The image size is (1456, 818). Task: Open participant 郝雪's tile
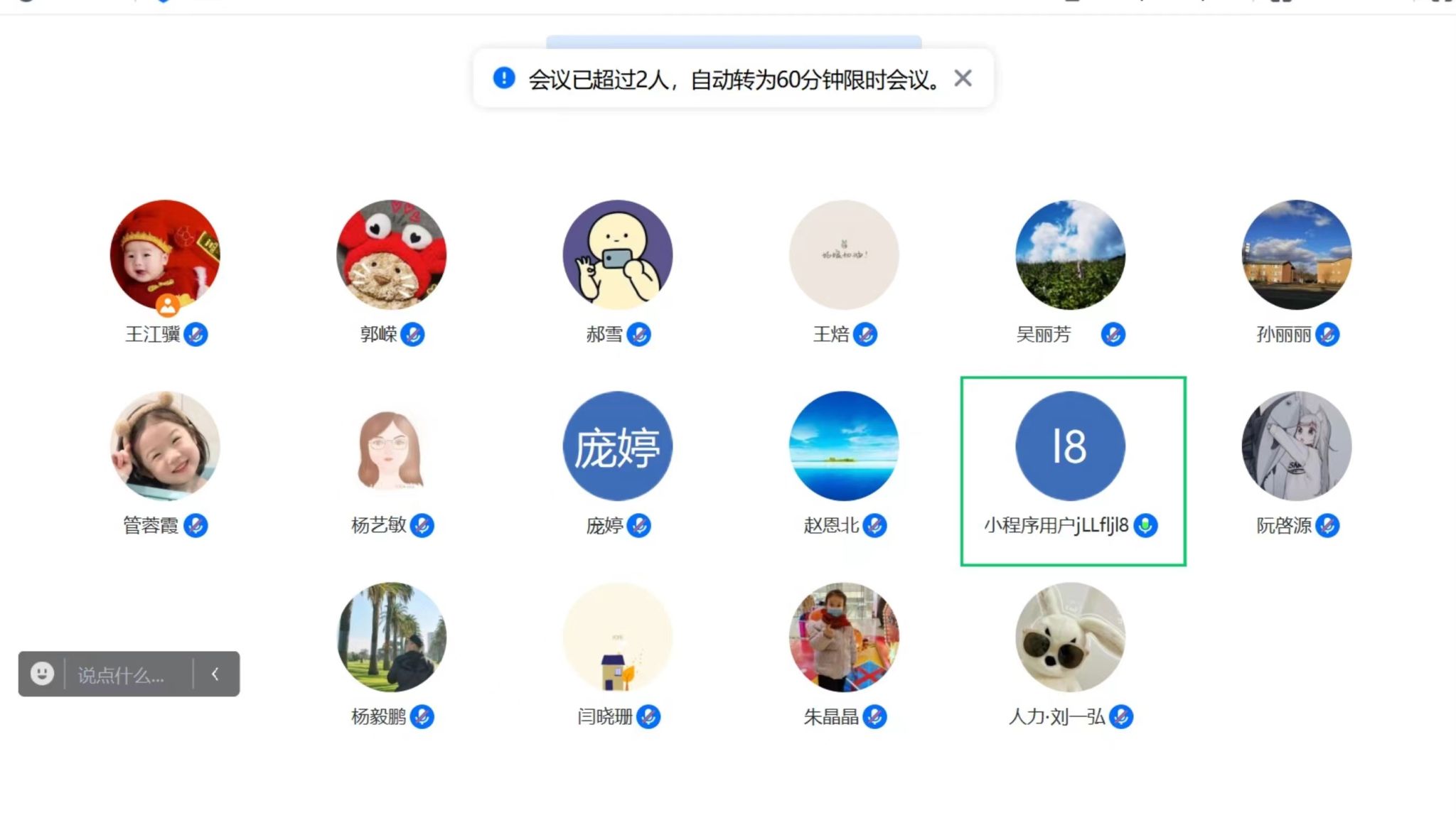click(x=617, y=255)
